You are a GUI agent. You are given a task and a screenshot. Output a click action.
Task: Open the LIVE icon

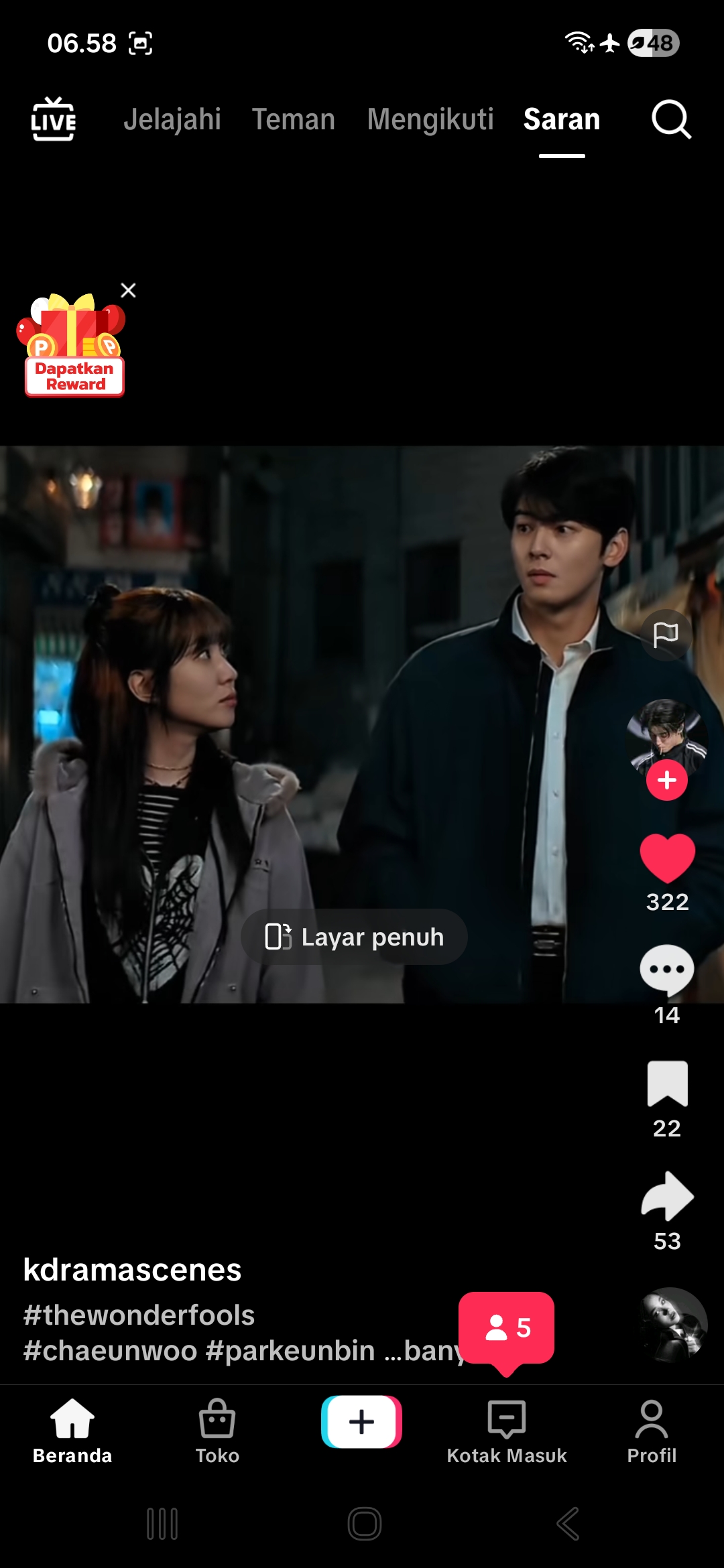54,119
